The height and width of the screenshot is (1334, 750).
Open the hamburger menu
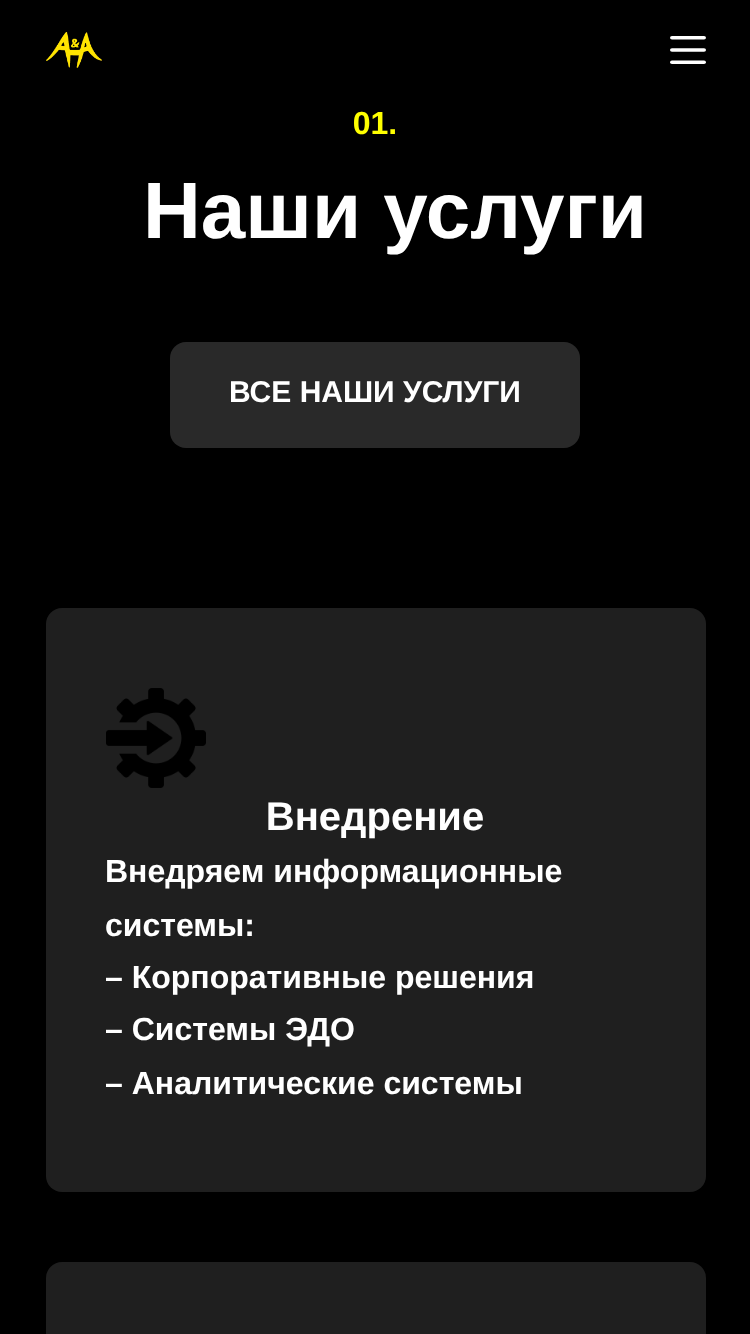pyautogui.click(x=688, y=50)
